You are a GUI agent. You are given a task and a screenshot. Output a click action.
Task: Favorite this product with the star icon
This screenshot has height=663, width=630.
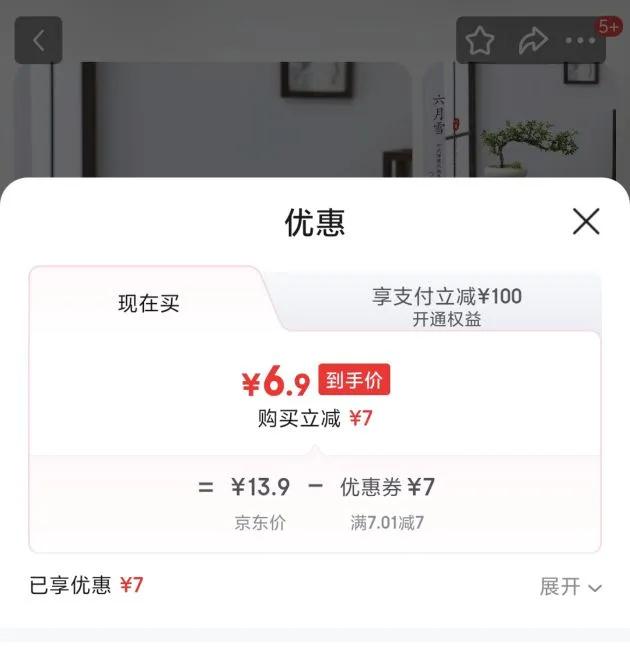click(480, 41)
